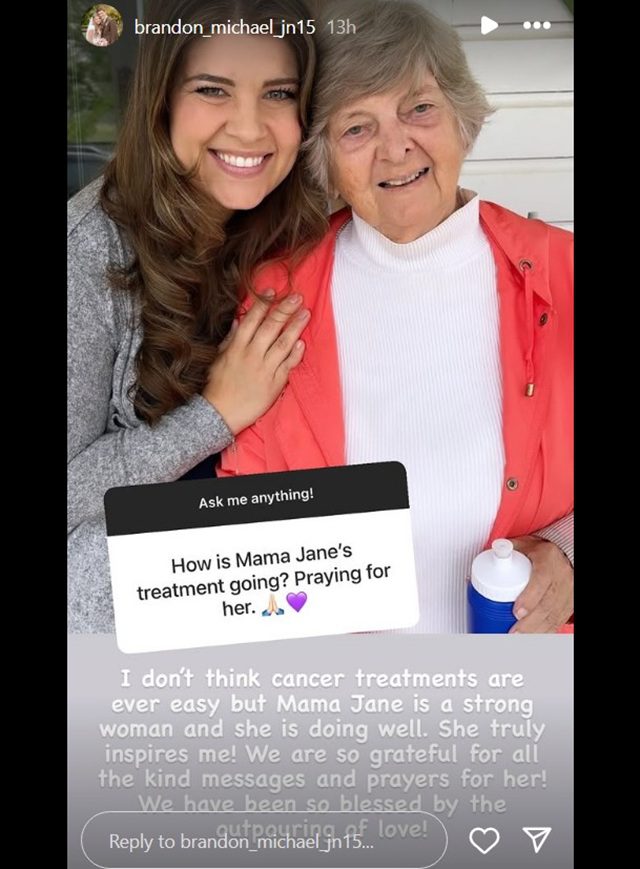
Task: Open the three-dot overflow menu
Action: coord(537,26)
